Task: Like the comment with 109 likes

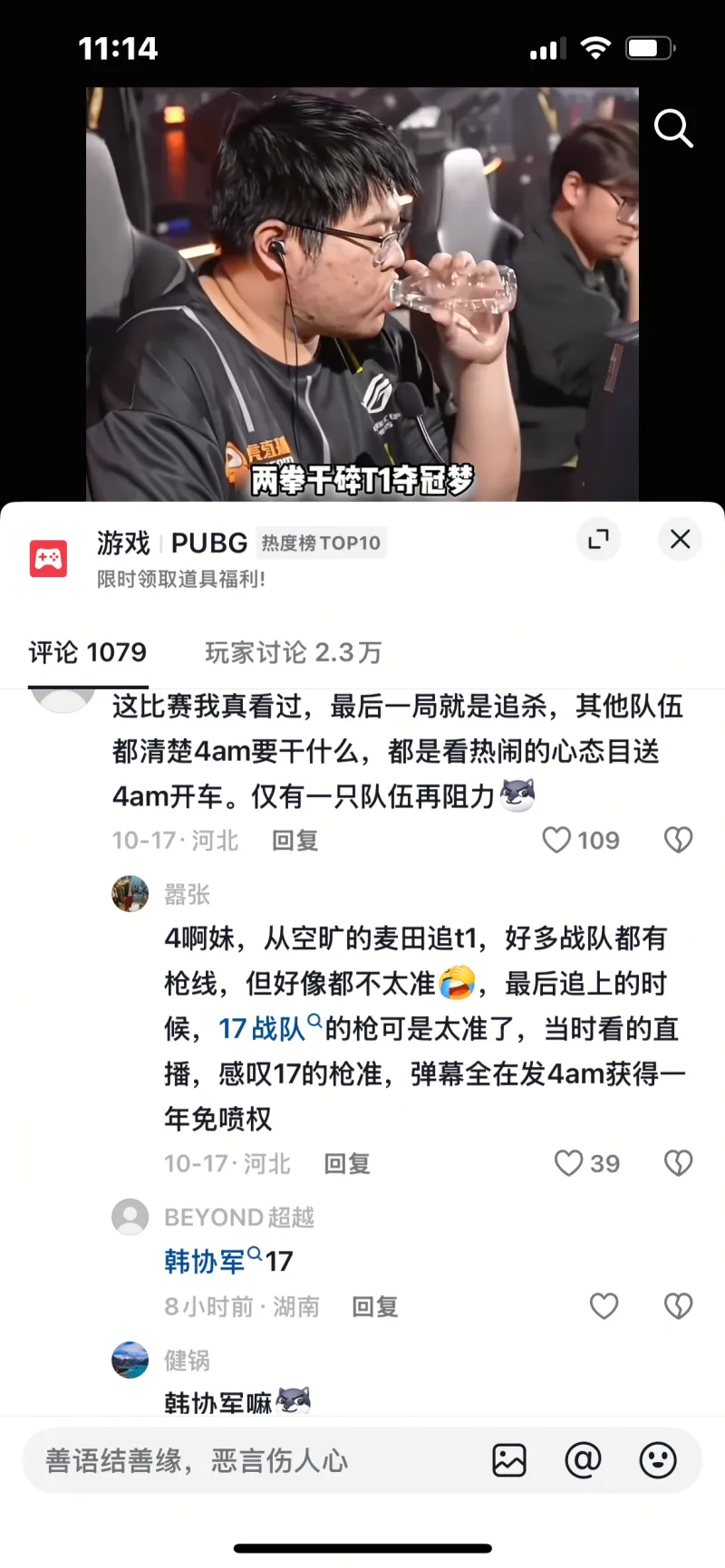Action: pos(556,841)
